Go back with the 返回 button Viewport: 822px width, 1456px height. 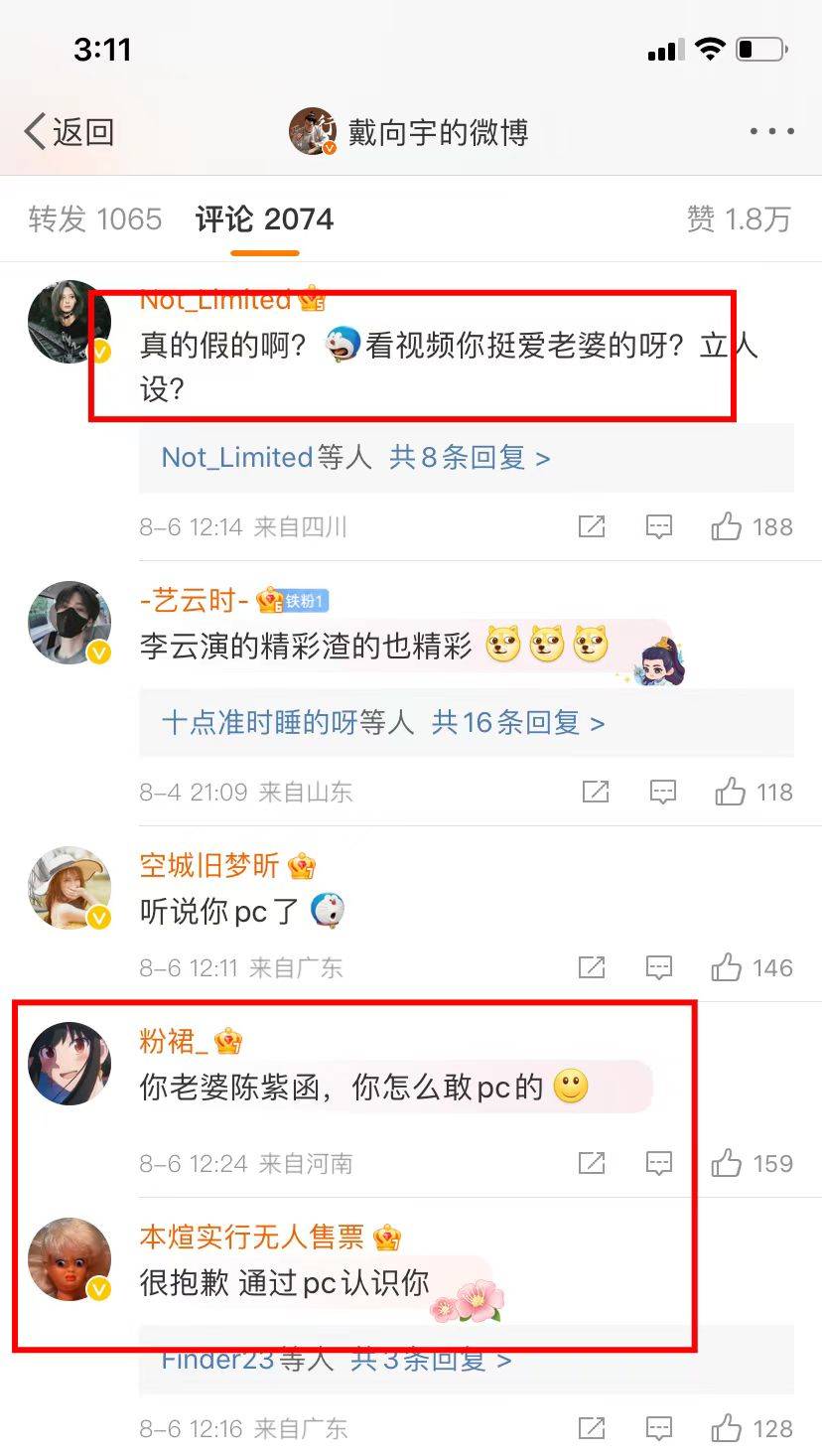(69, 131)
